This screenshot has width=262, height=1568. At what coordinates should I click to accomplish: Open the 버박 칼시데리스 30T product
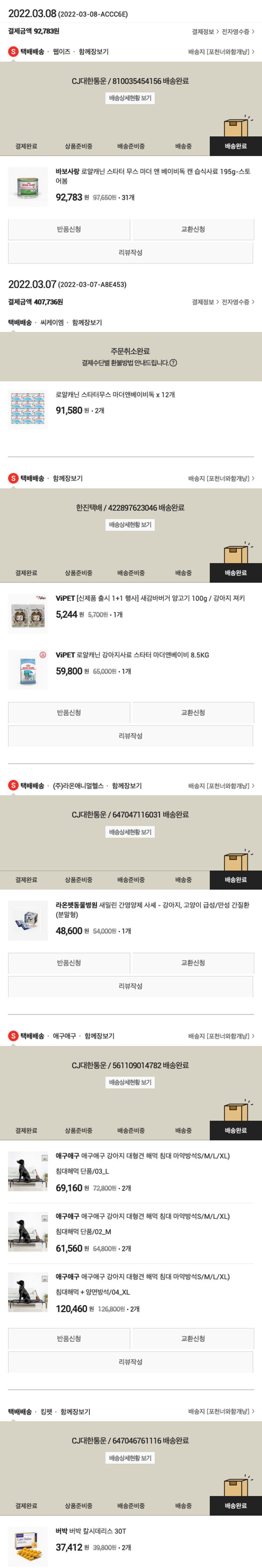(x=90, y=1531)
